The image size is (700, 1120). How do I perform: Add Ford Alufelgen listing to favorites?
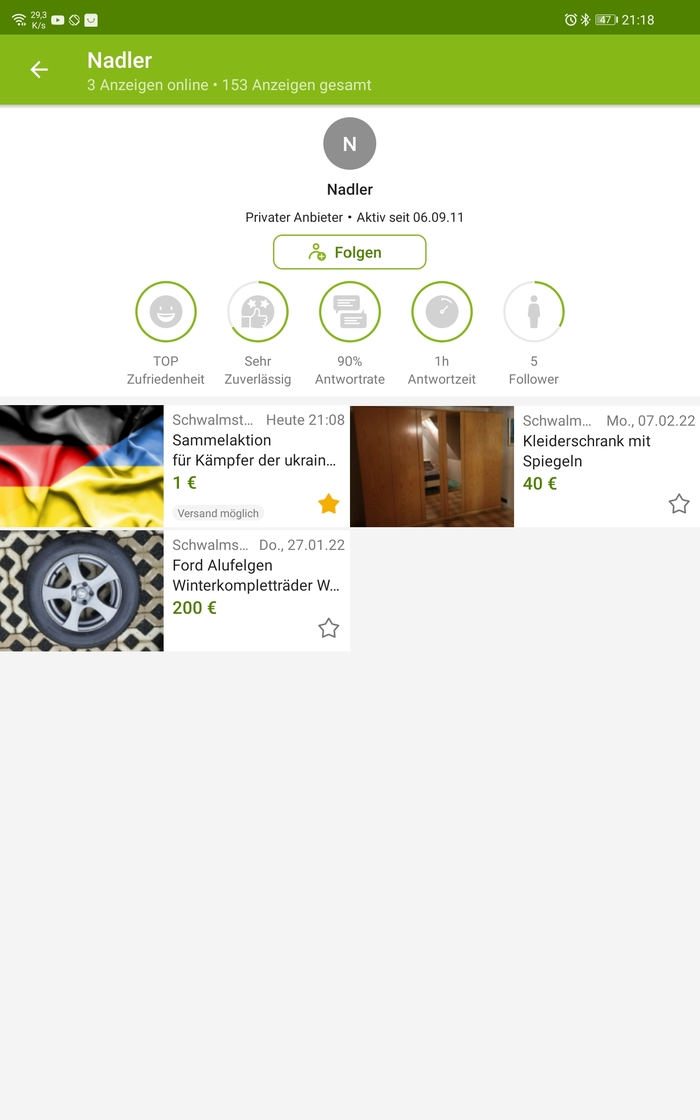(x=328, y=628)
